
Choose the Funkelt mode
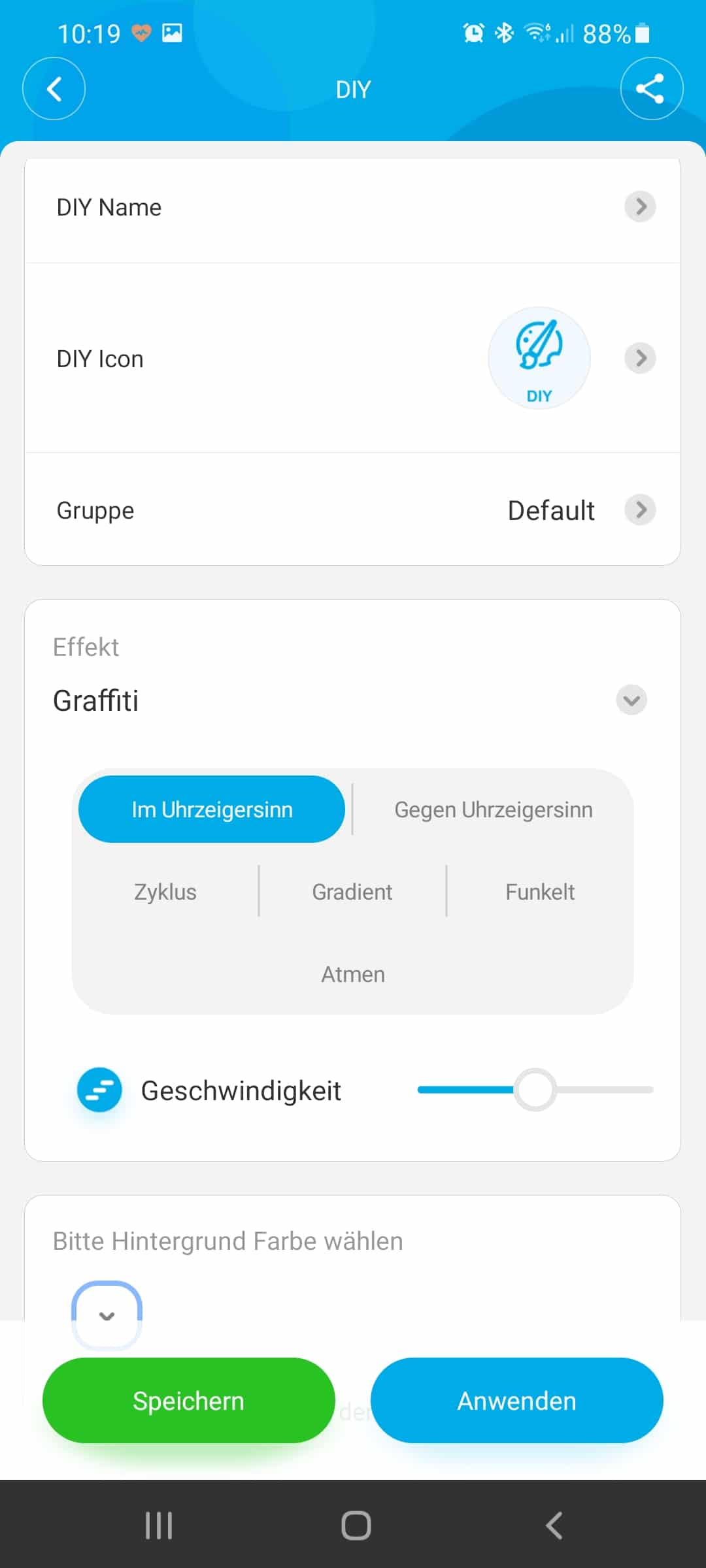pyautogui.click(x=540, y=892)
